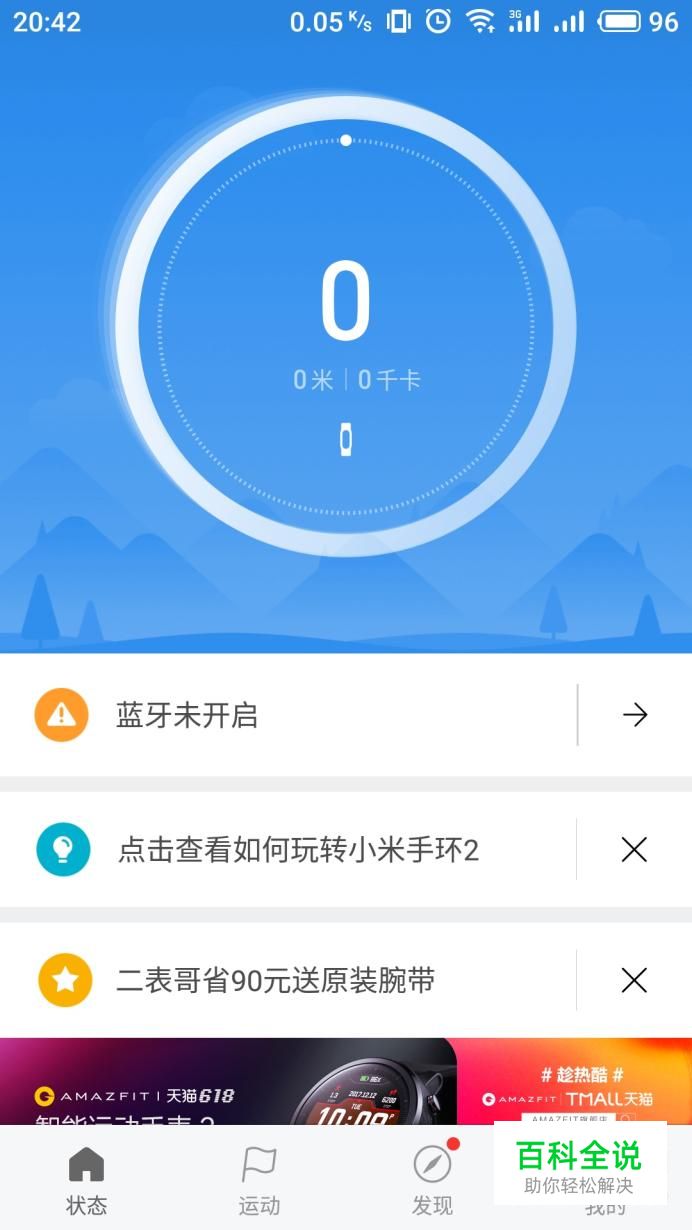
Task: Dismiss the 点击查看如何玩转小米手环2 card
Action: (x=634, y=850)
